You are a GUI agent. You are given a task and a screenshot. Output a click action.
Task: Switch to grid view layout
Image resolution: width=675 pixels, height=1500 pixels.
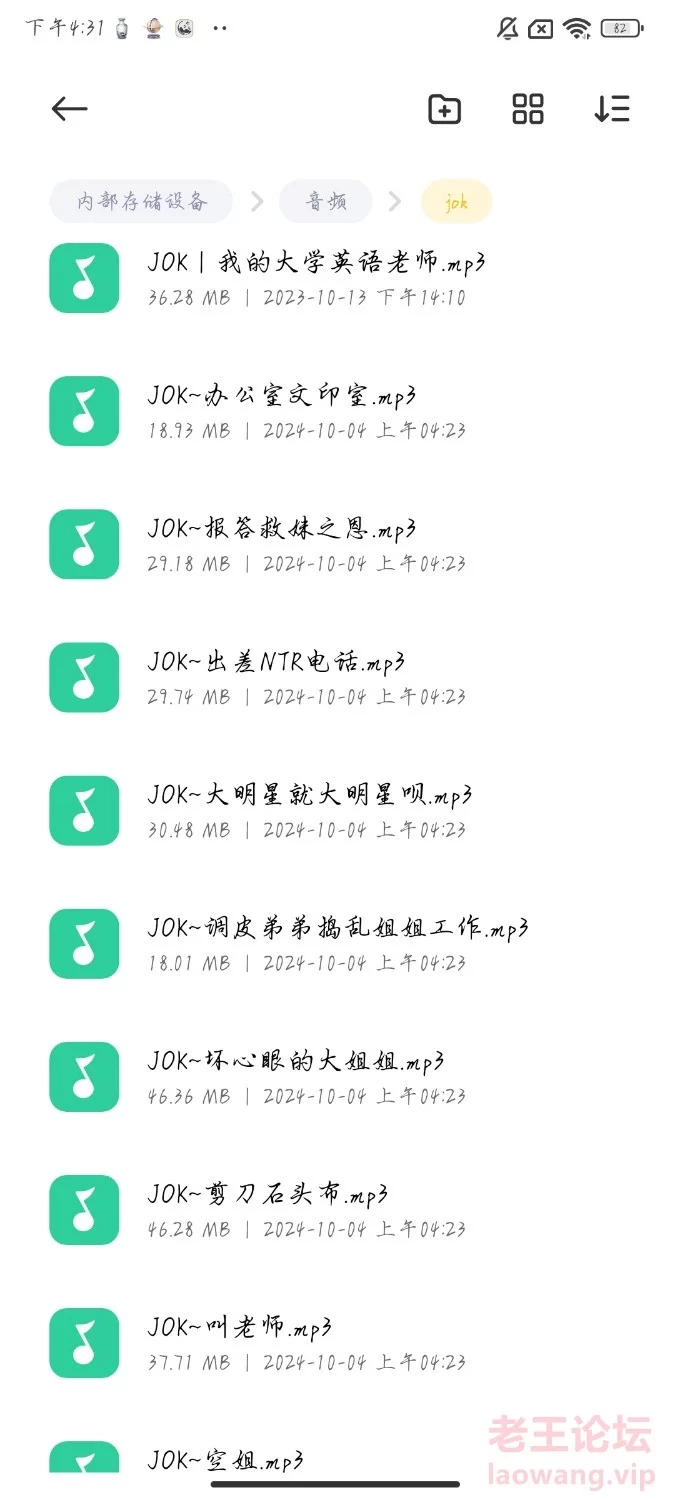(x=528, y=109)
